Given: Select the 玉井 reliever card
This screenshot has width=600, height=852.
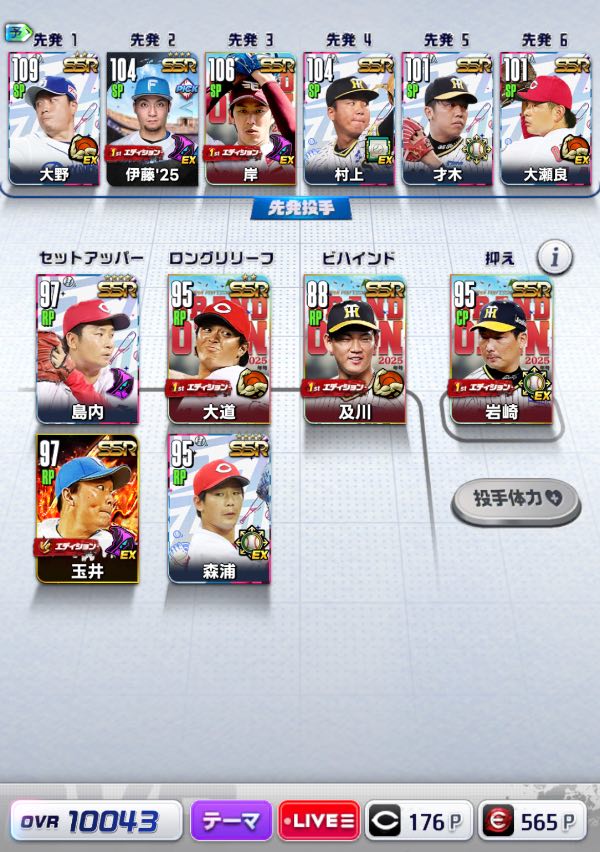Looking at the screenshot, I should click(88, 508).
